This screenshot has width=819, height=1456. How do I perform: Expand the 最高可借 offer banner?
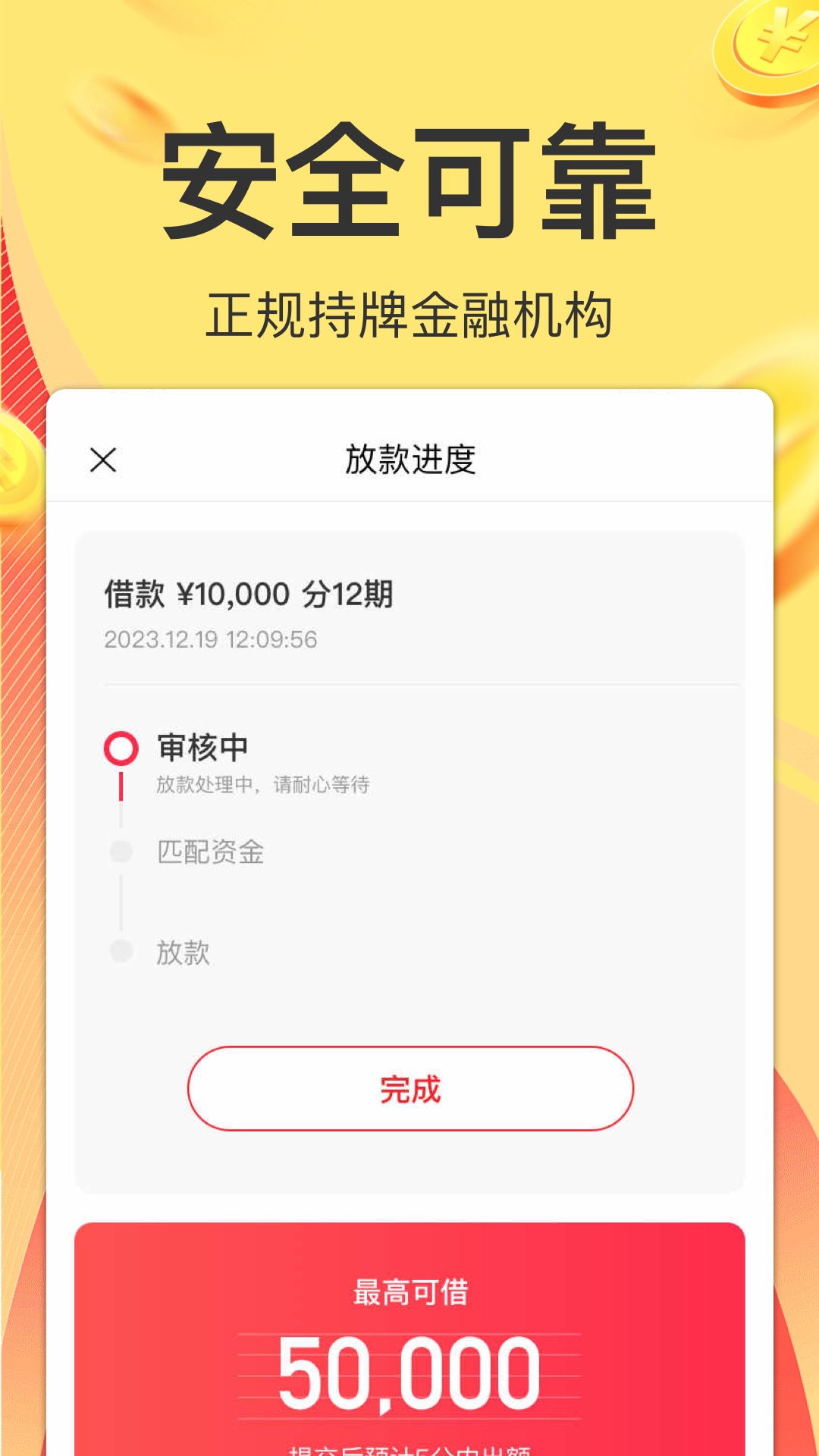click(x=409, y=1335)
